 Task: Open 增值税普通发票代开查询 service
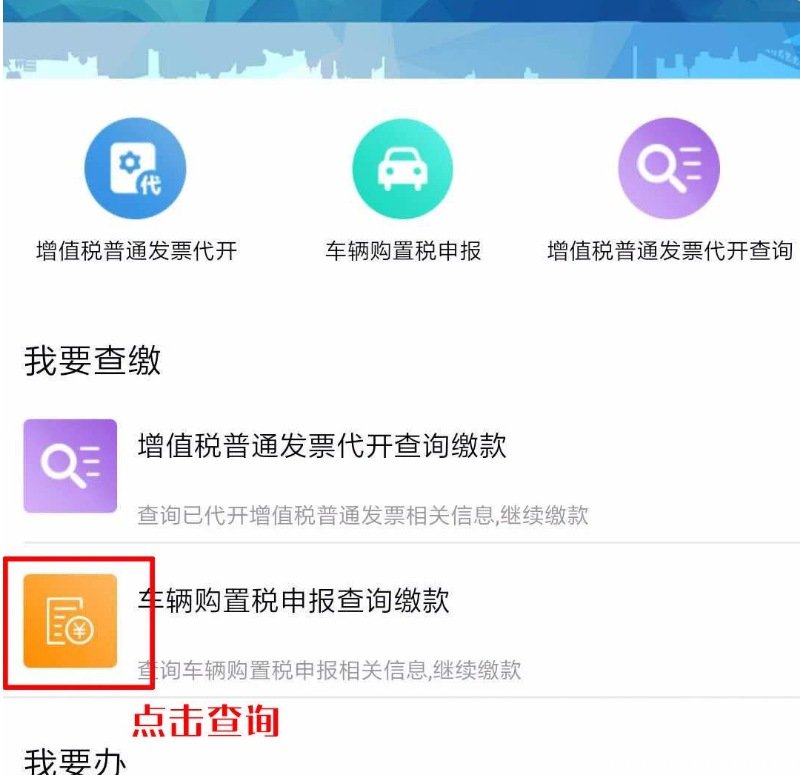(669, 168)
